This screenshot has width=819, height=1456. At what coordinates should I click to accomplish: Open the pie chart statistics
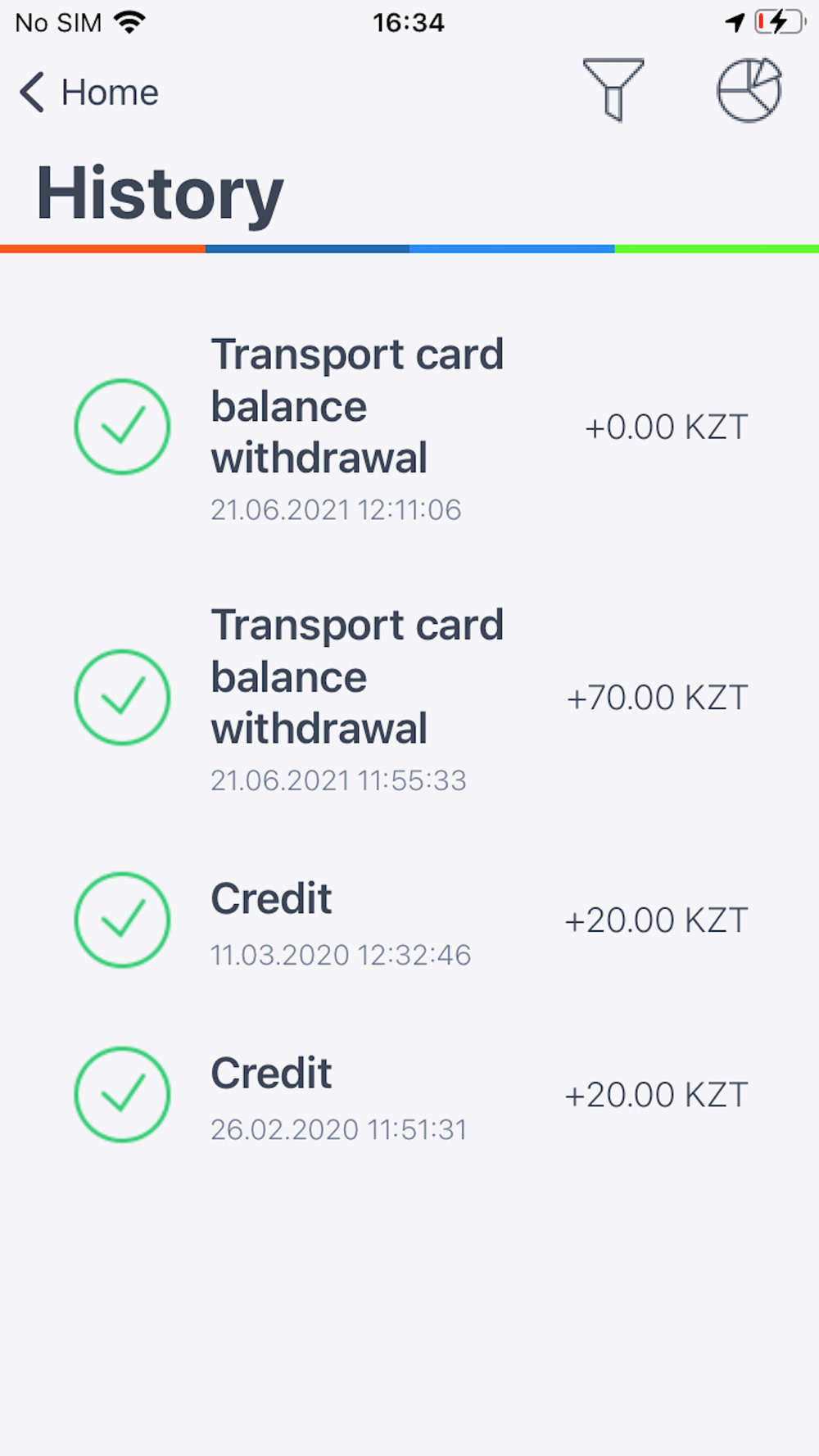click(x=749, y=89)
